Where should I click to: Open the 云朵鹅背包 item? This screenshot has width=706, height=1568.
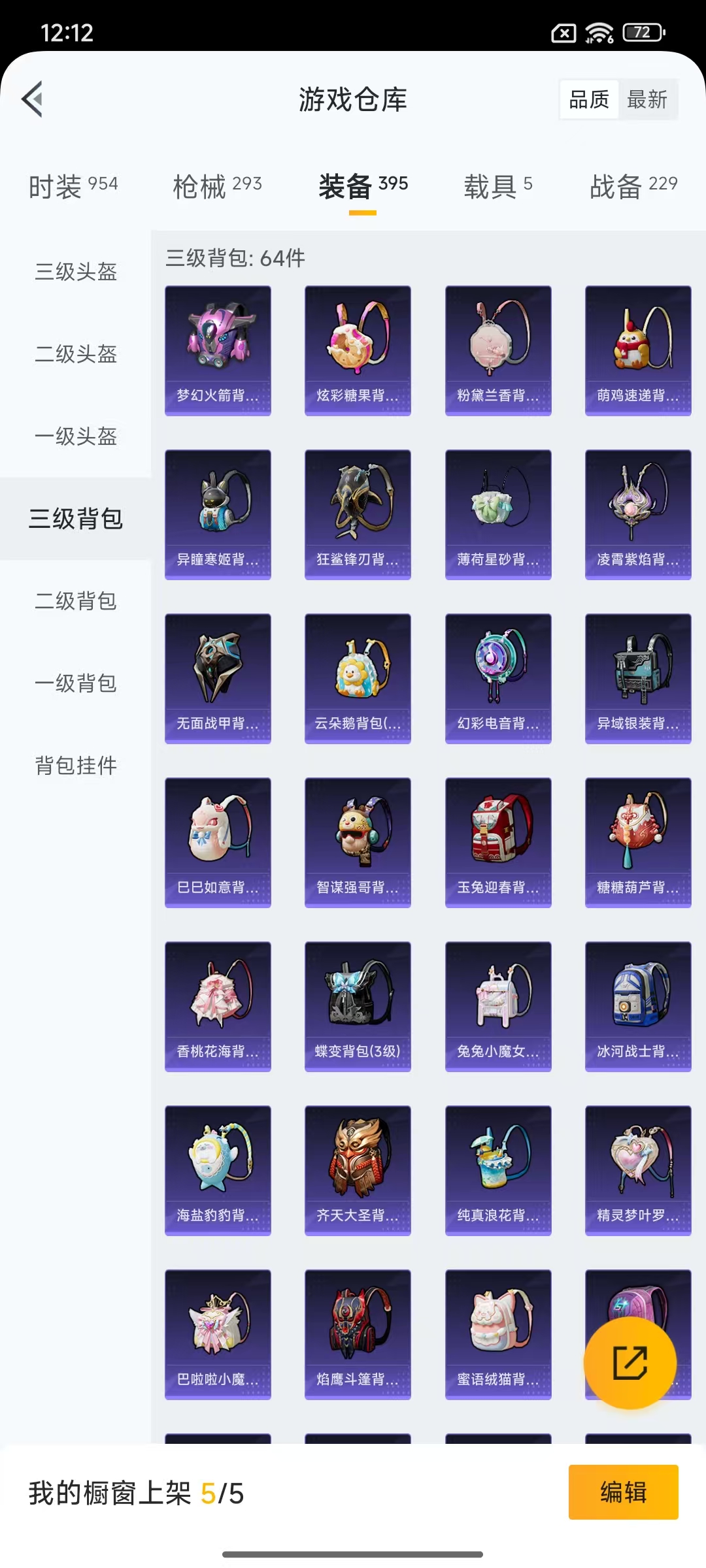358,678
